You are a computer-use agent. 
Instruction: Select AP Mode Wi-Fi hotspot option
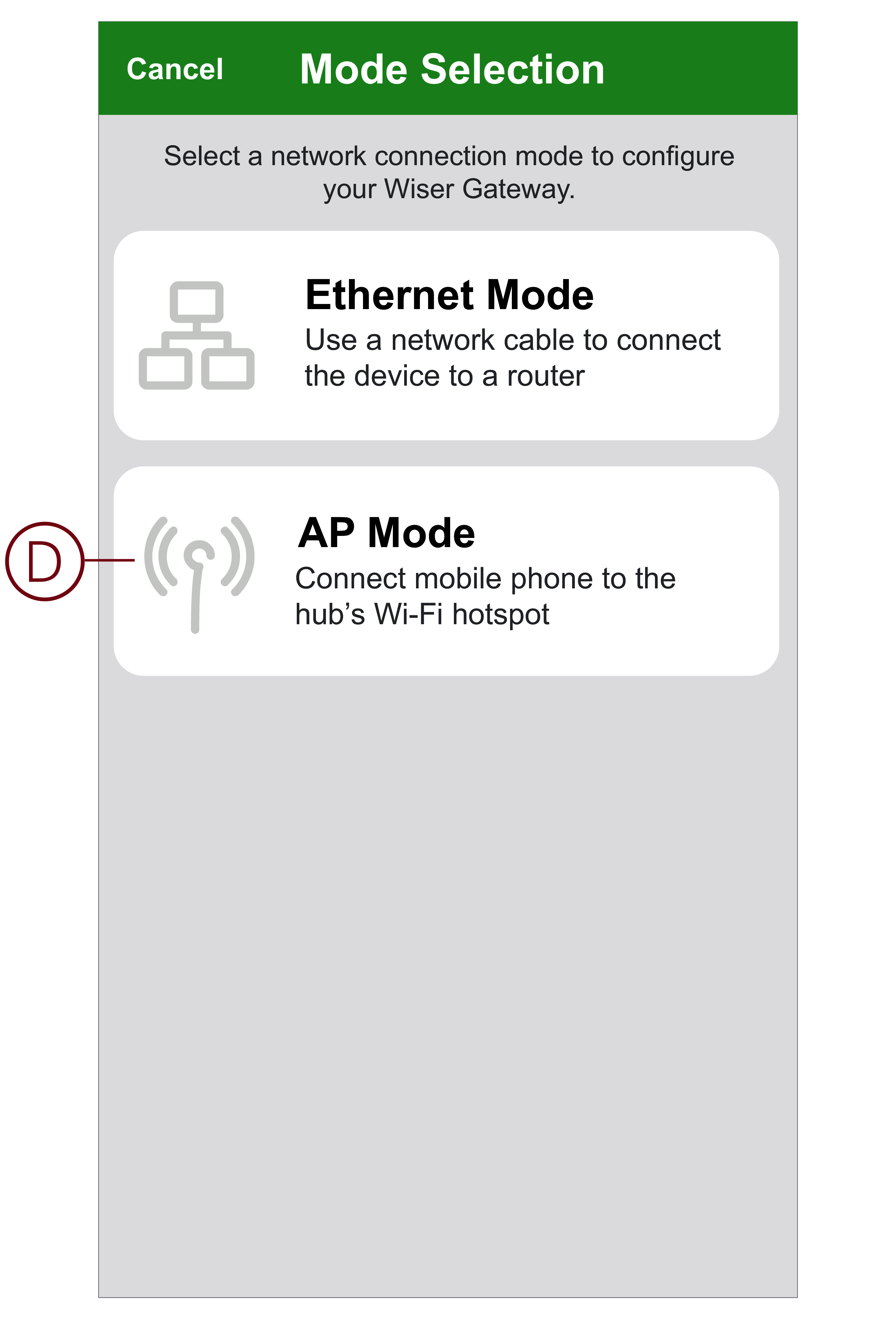[x=446, y=570]
